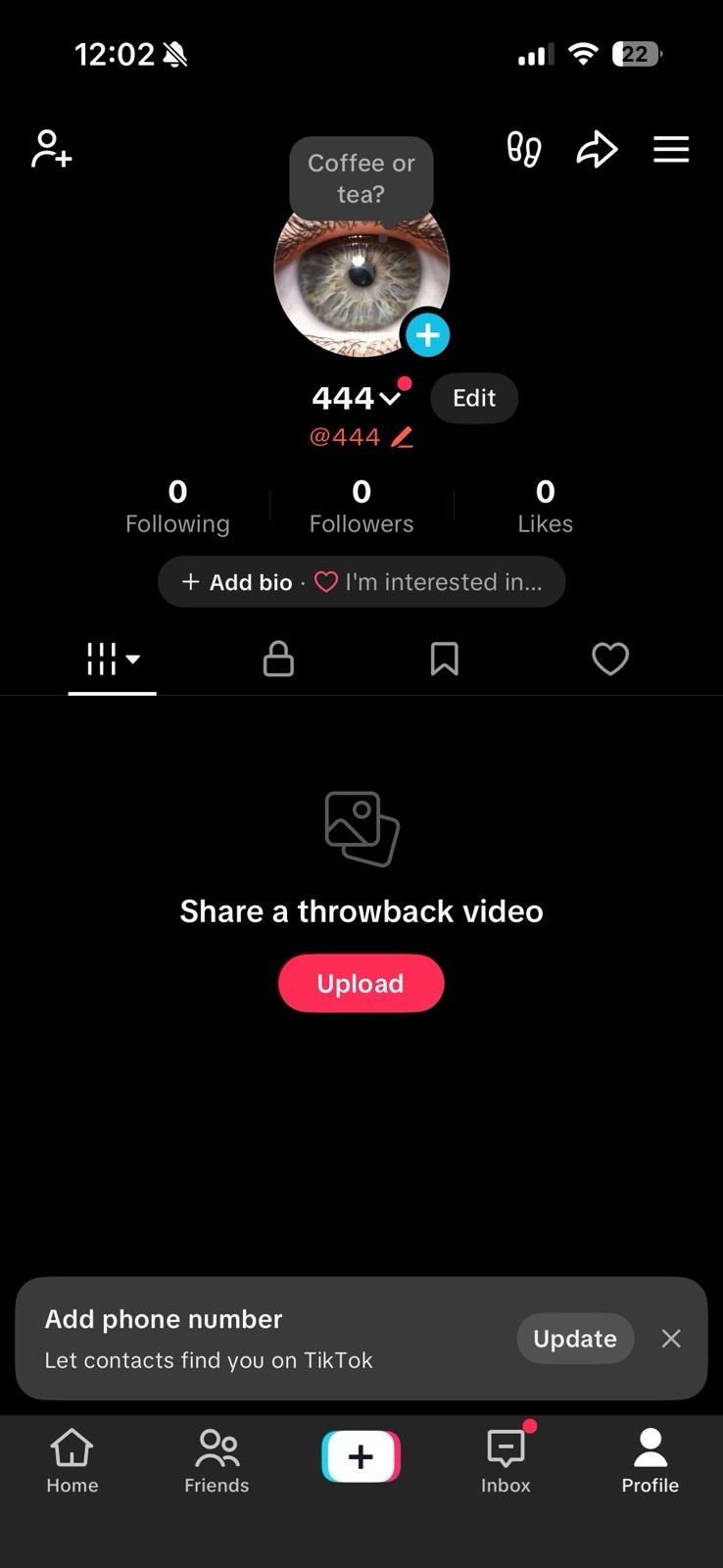The height and width of the screenshot is (1568, 723).
Task: Open the private videos lock tab
Action: click(278, 659)
